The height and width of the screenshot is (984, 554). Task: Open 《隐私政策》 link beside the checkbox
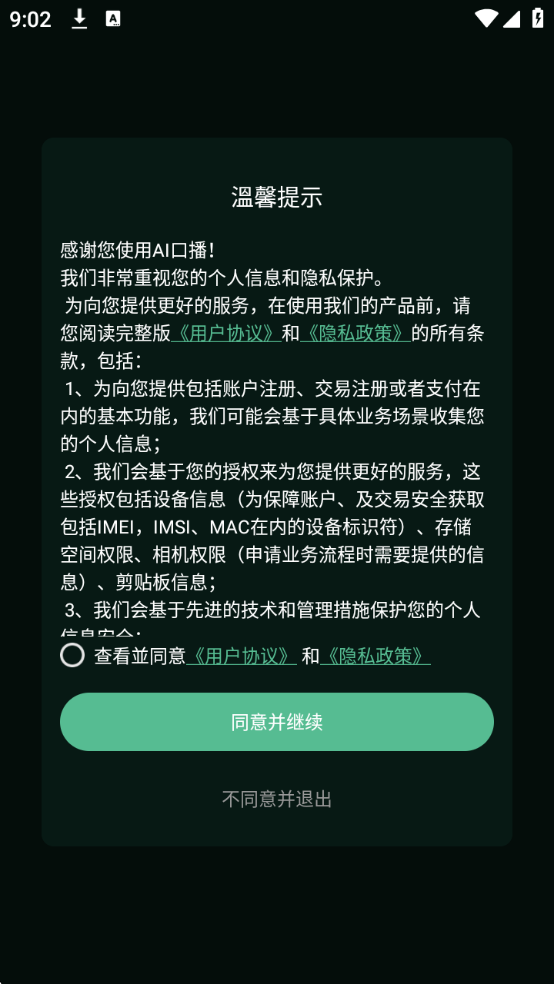click(x=375, y=656)
